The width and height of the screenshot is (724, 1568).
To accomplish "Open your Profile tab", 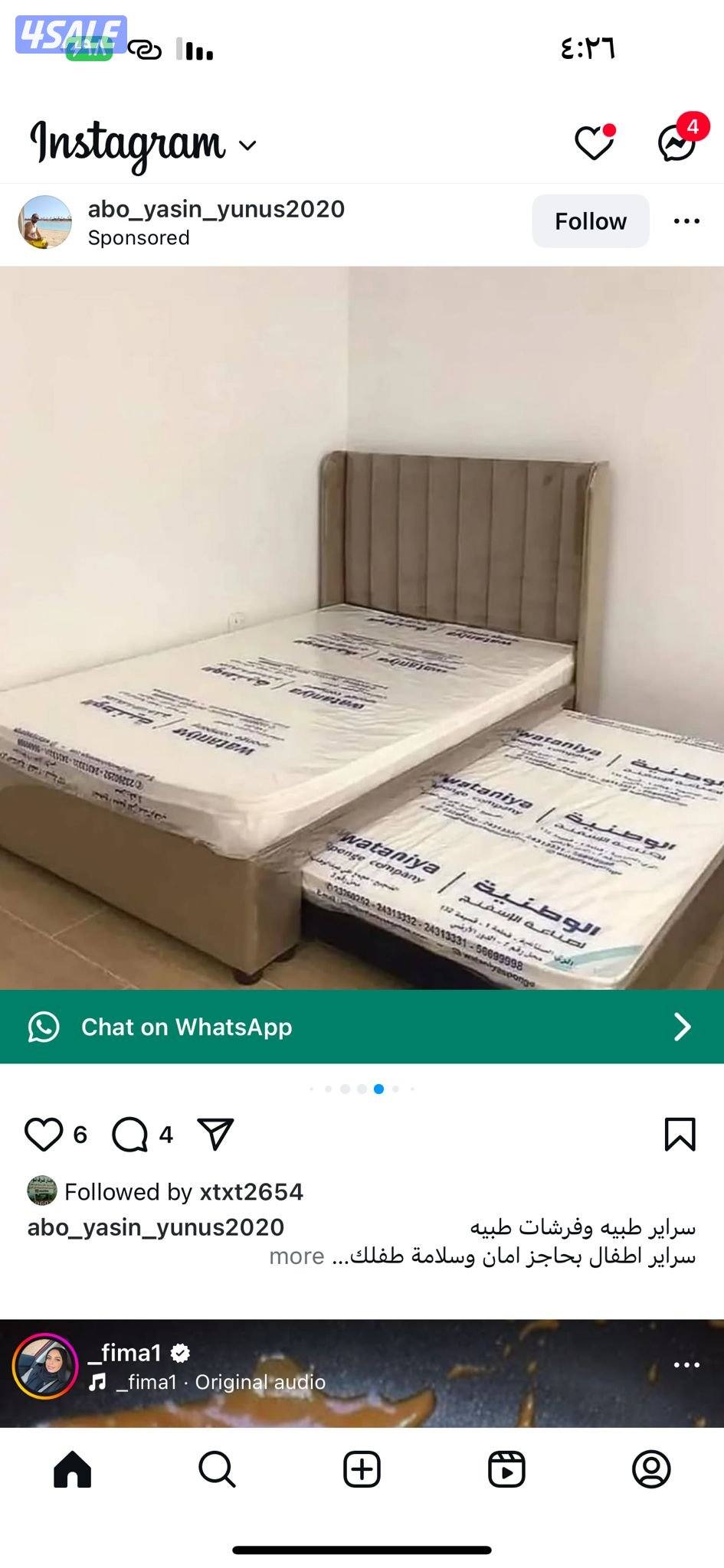I will 651,1469.
